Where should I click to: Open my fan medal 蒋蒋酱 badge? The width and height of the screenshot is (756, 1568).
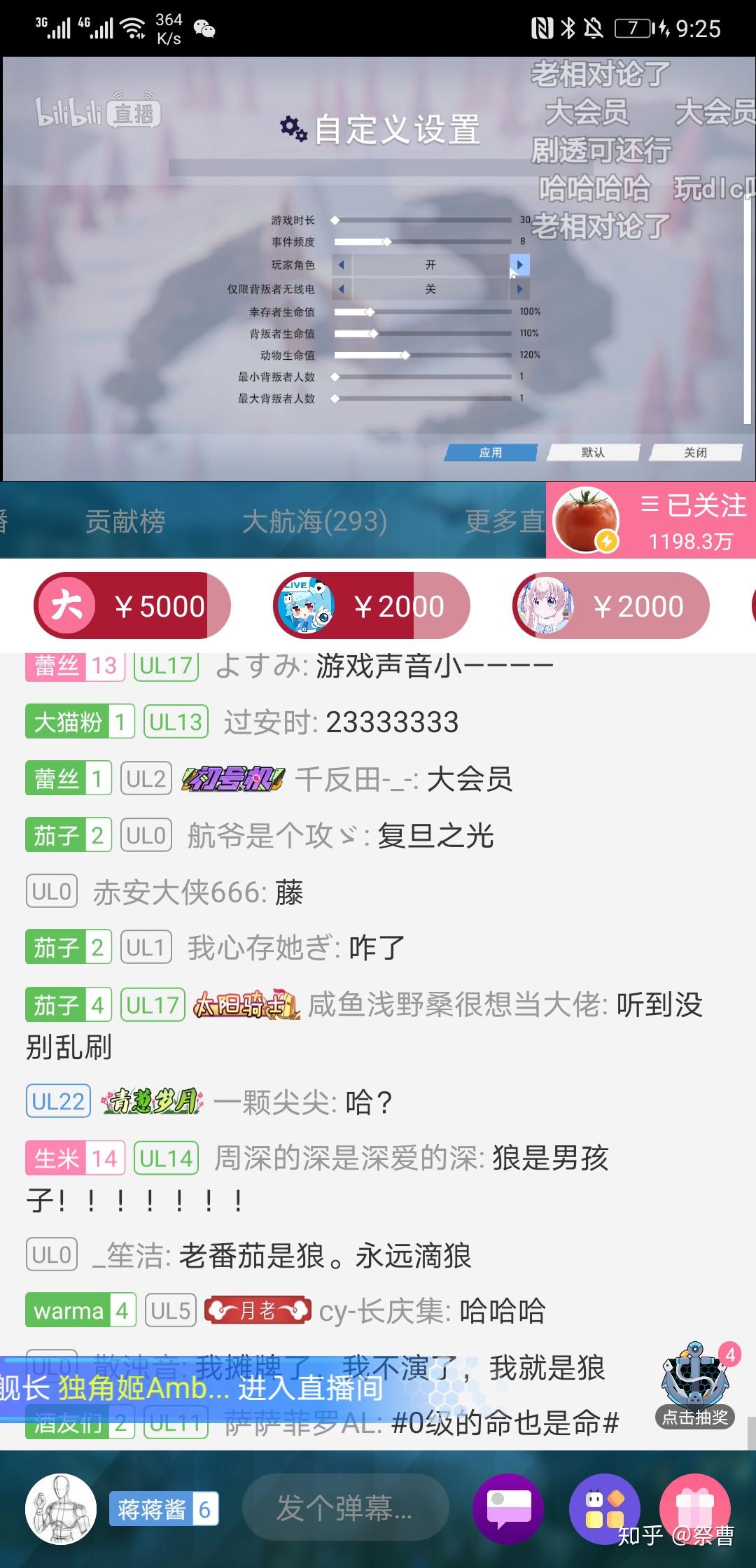164,1509
